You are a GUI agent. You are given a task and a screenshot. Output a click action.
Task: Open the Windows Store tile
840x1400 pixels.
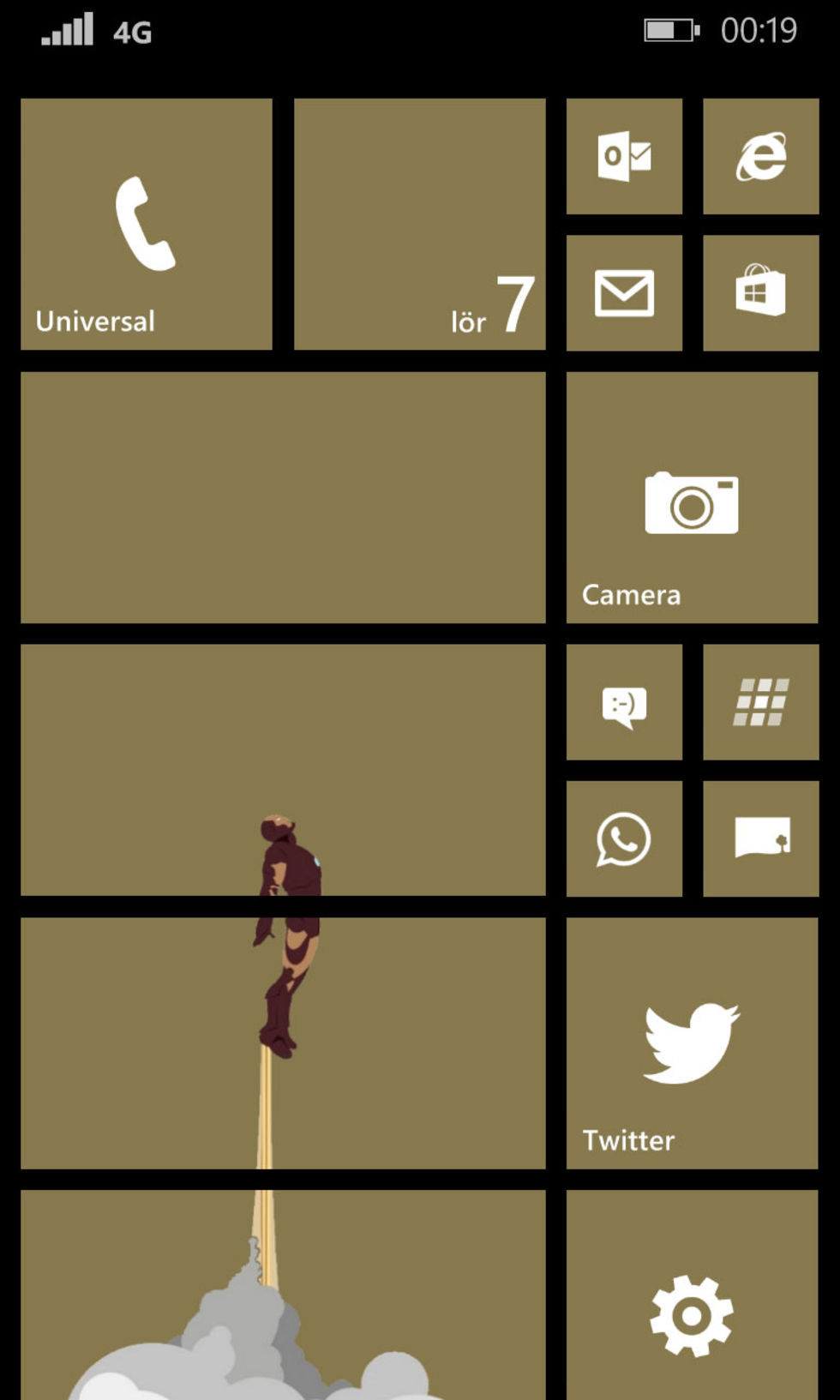(x=760, y=292)
